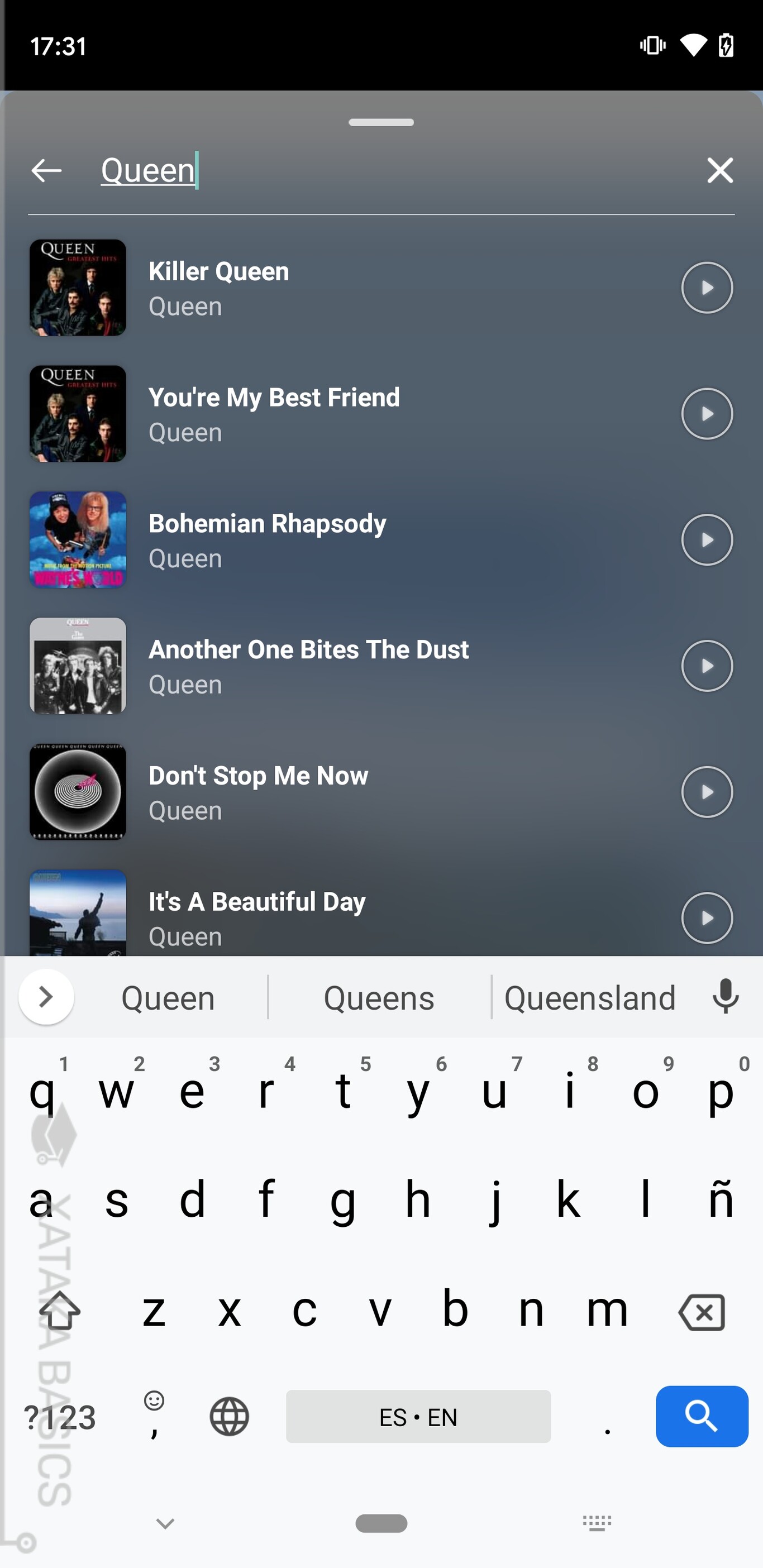Select the Killer Queen song
This screenshot has width=763, height=1568.
[x=381, y=288]
